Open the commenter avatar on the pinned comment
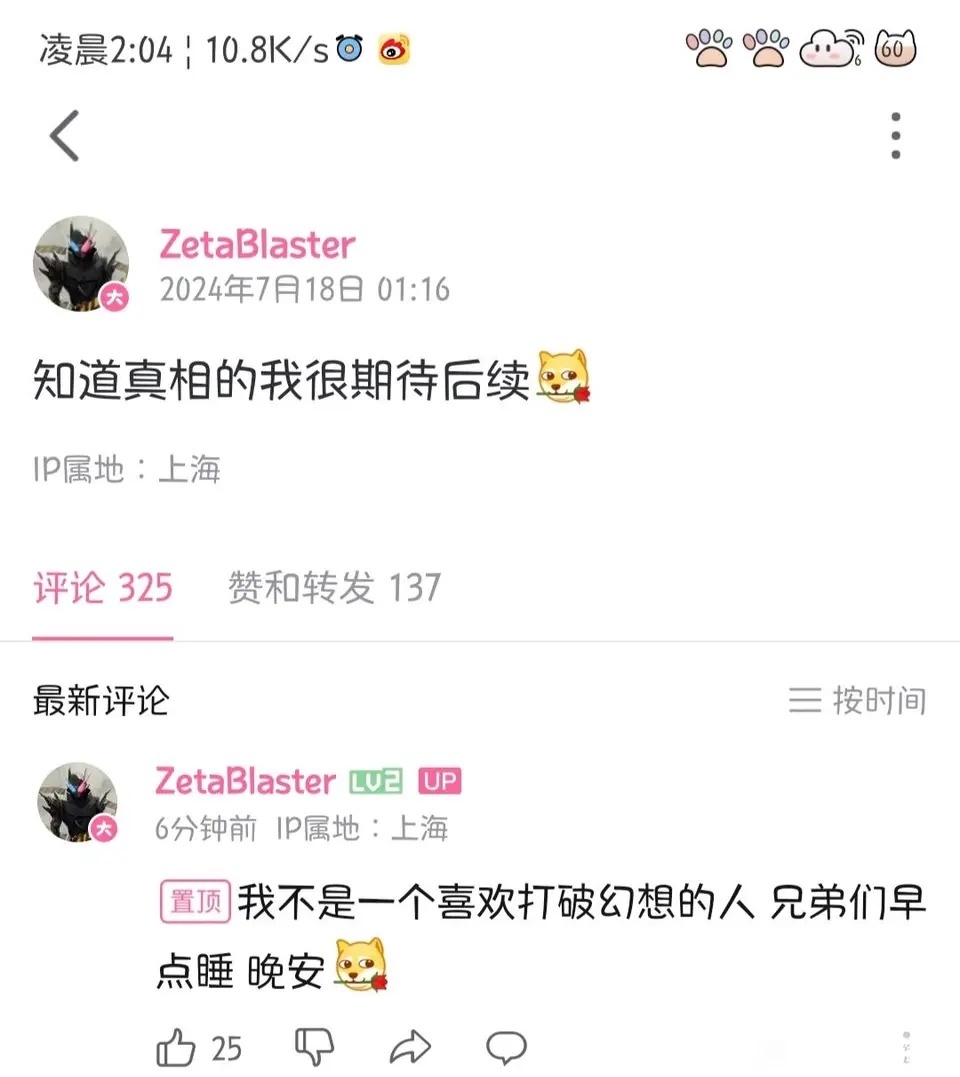 pyautogui.click(x=78, y=802)
